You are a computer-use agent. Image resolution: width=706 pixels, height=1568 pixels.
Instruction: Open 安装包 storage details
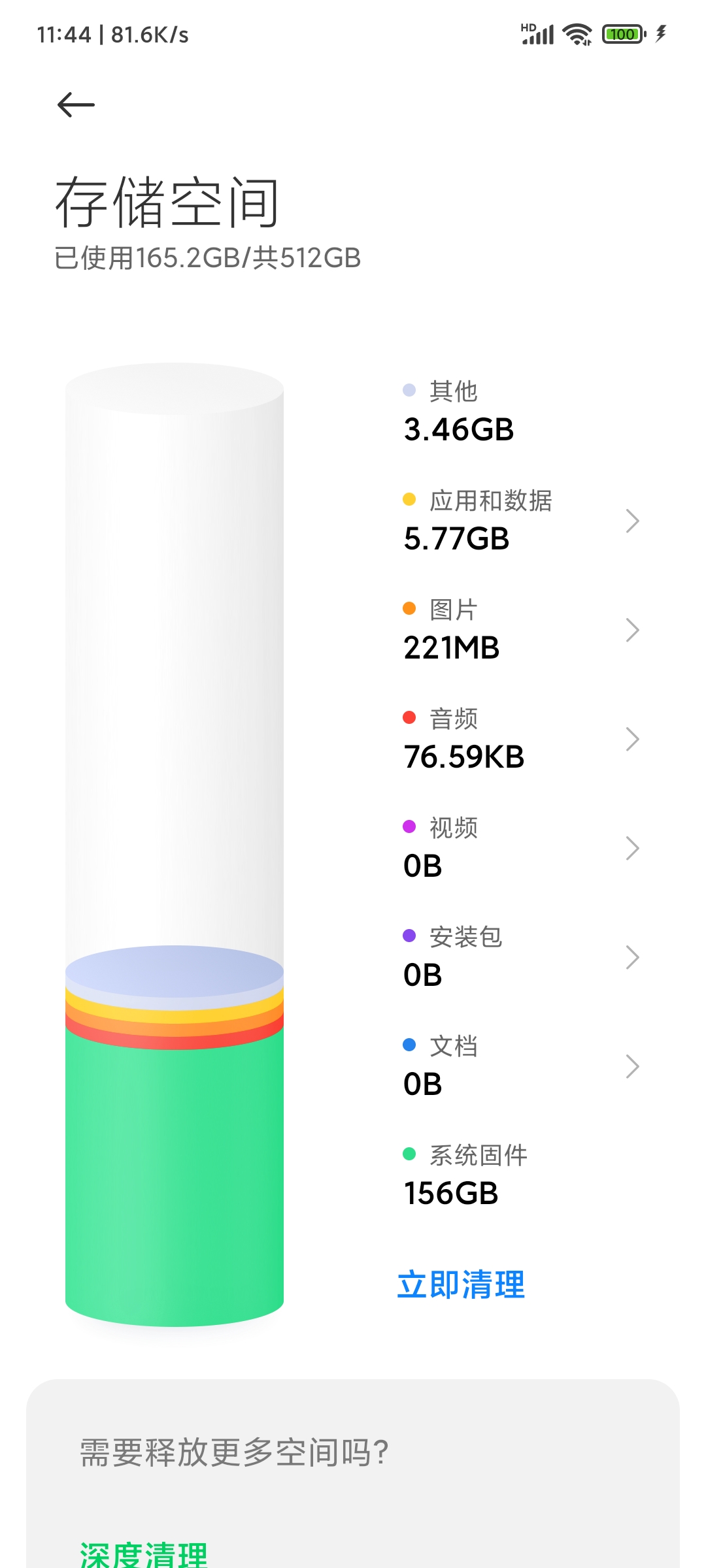521,957
